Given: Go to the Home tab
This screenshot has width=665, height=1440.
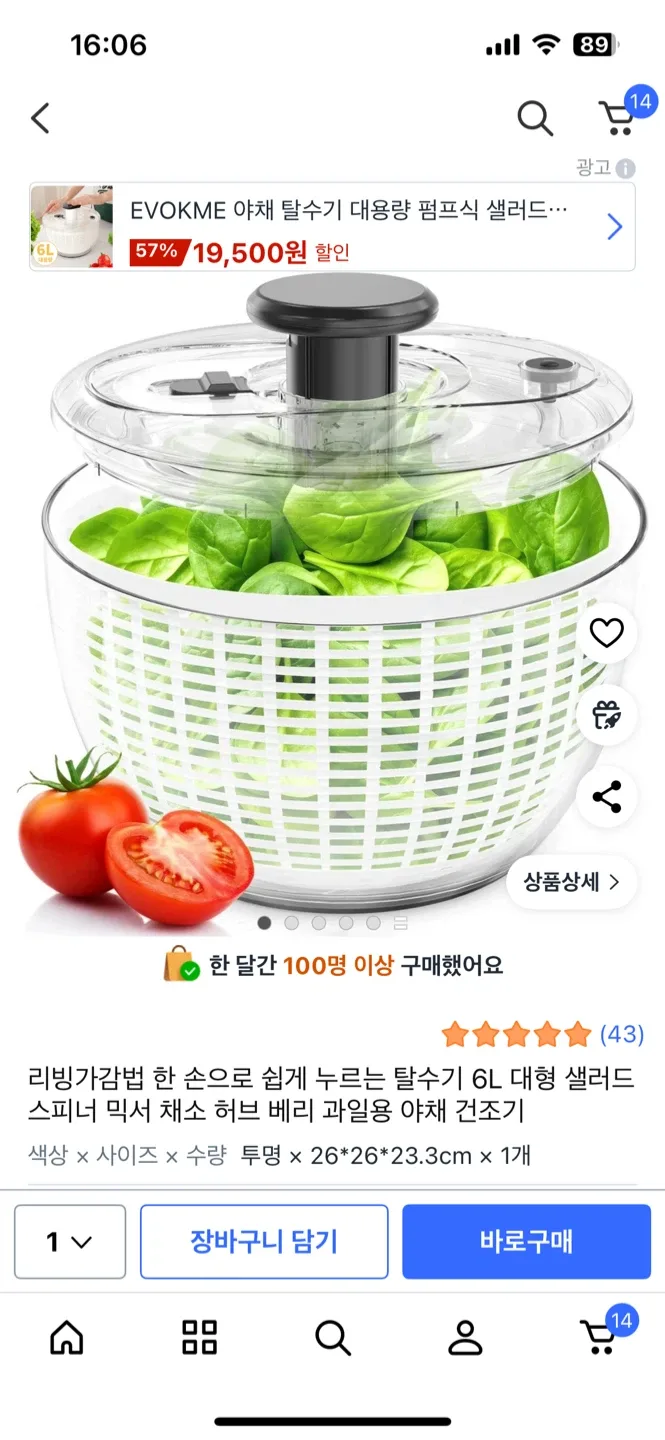Looking at the screenshot, I should click(x=67, y=1337).
